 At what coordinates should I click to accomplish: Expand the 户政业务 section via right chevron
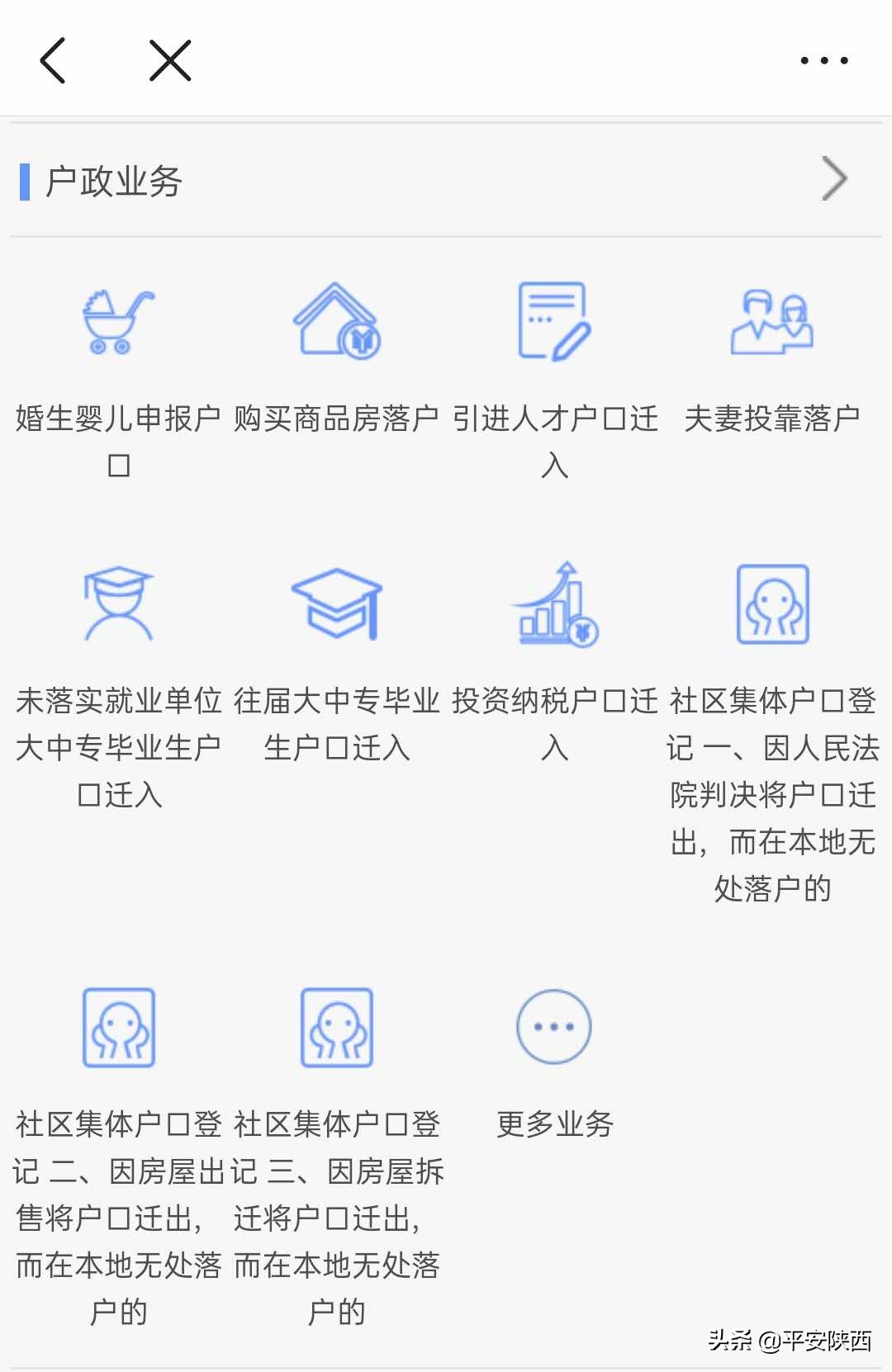[836, 177]
